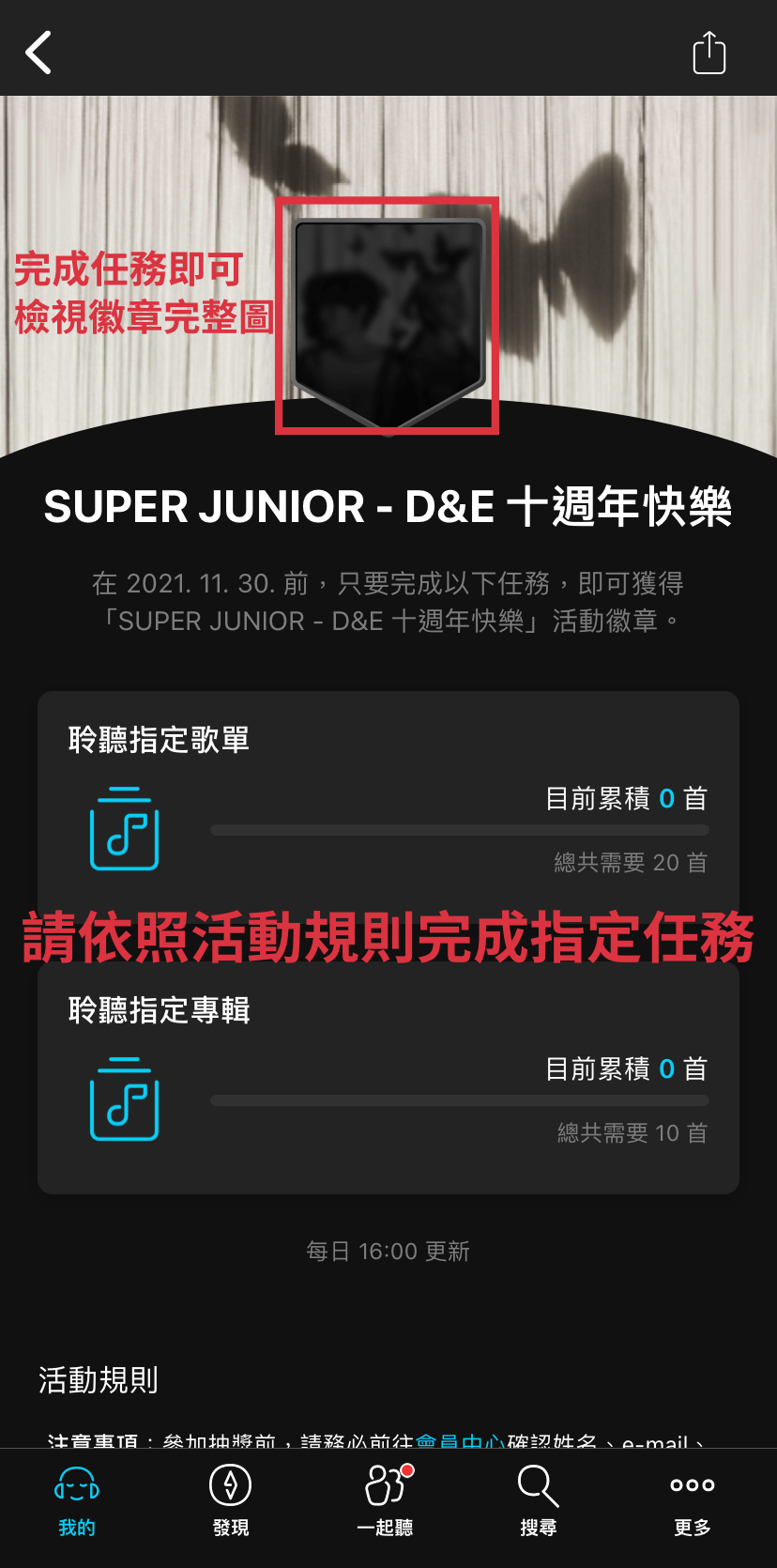The height and width of the screenshot is (1568, 777).
Task: Switch to the 發現 tab
Action: click(231, 1500)
